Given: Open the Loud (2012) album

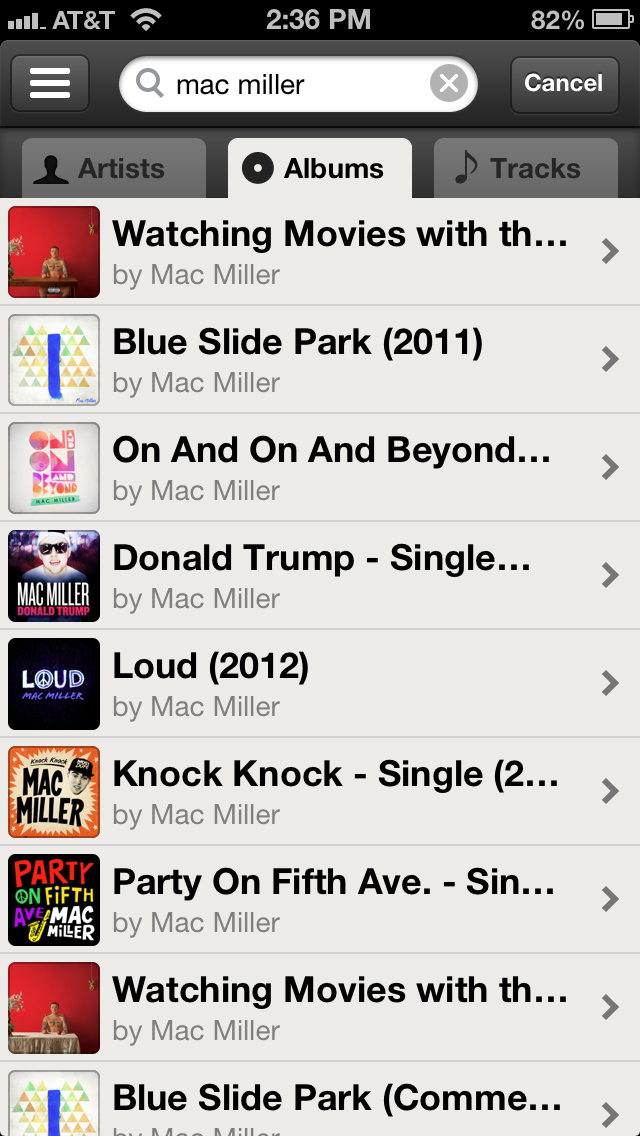Looking at the screenshot, I should point(320,684).
